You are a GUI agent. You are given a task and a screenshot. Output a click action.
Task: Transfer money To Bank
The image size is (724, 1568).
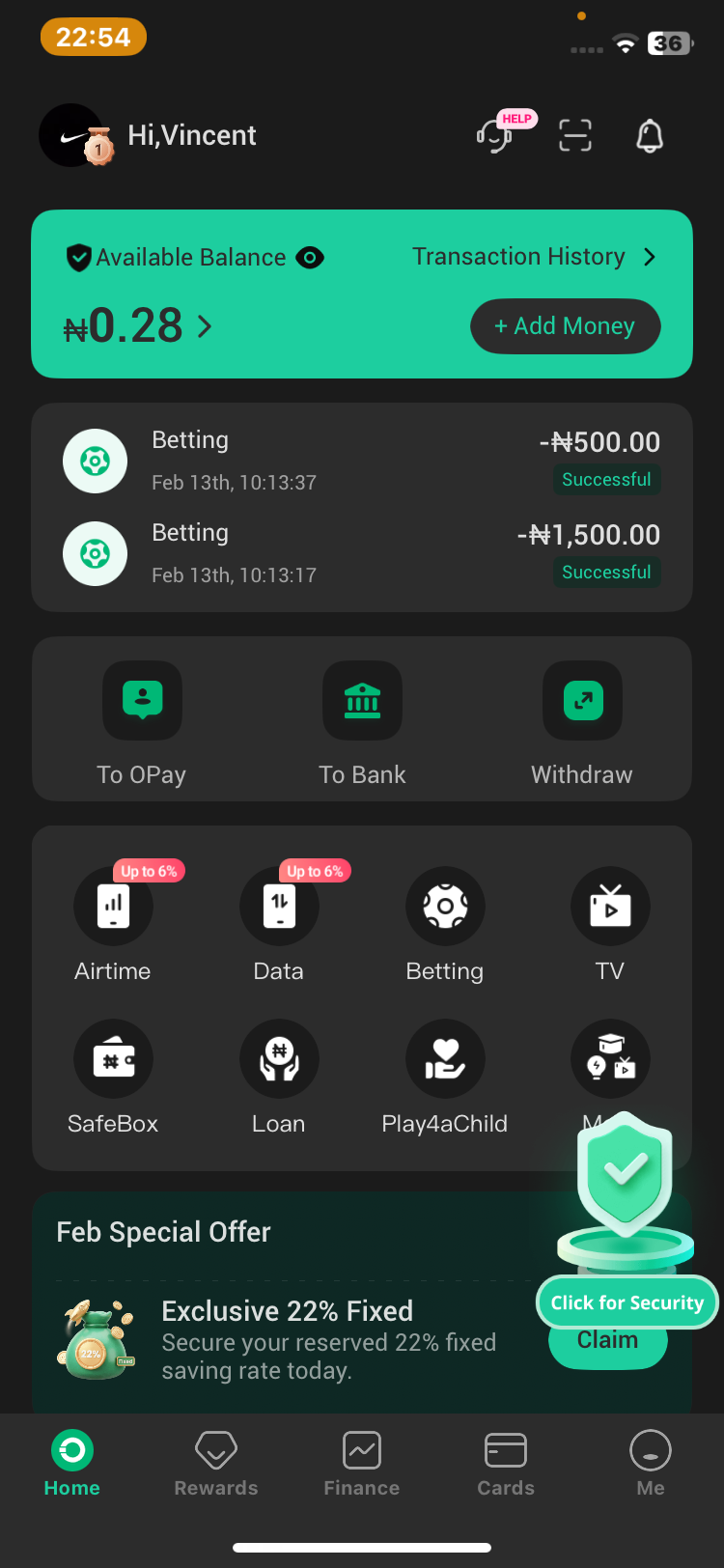coord(362,720)
